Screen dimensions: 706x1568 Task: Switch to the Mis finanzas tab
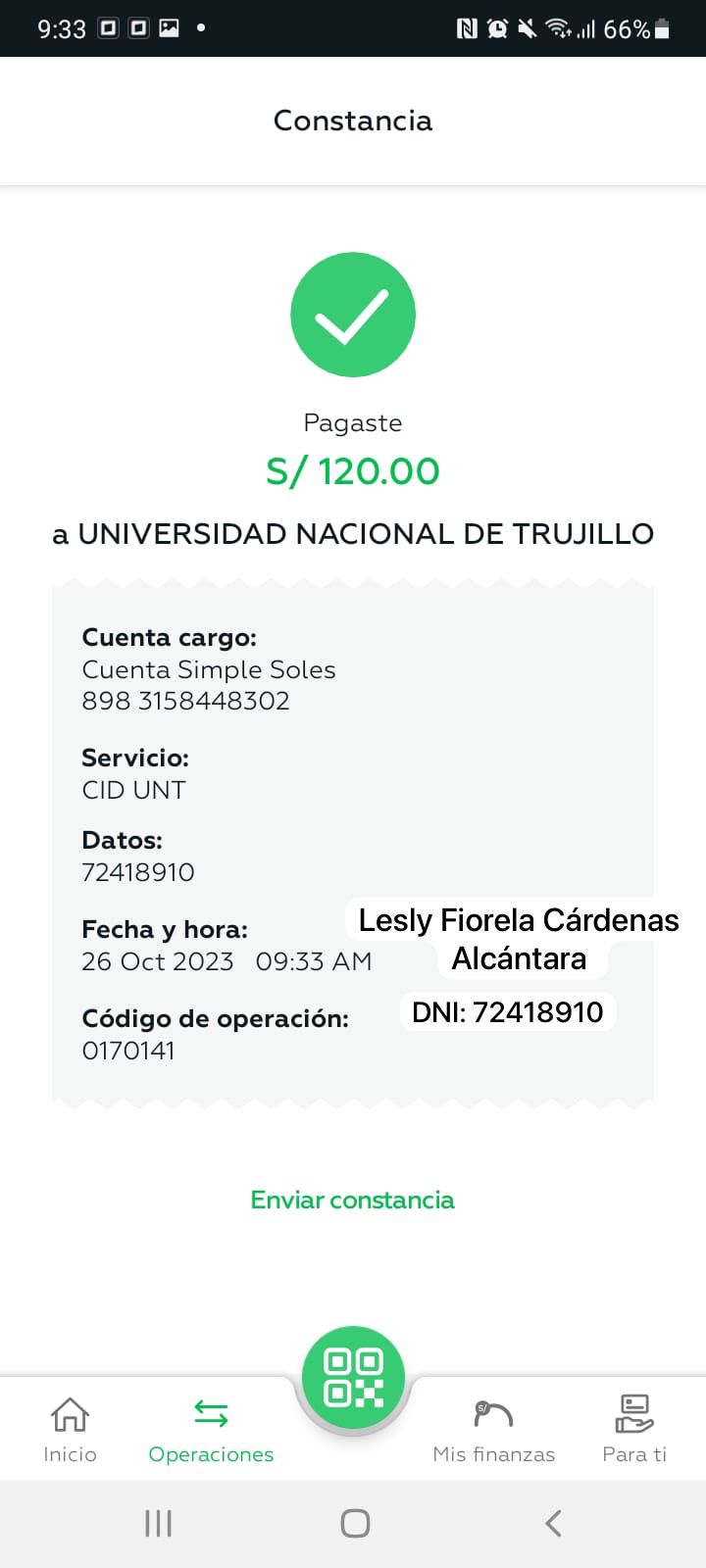(493, 1430)
